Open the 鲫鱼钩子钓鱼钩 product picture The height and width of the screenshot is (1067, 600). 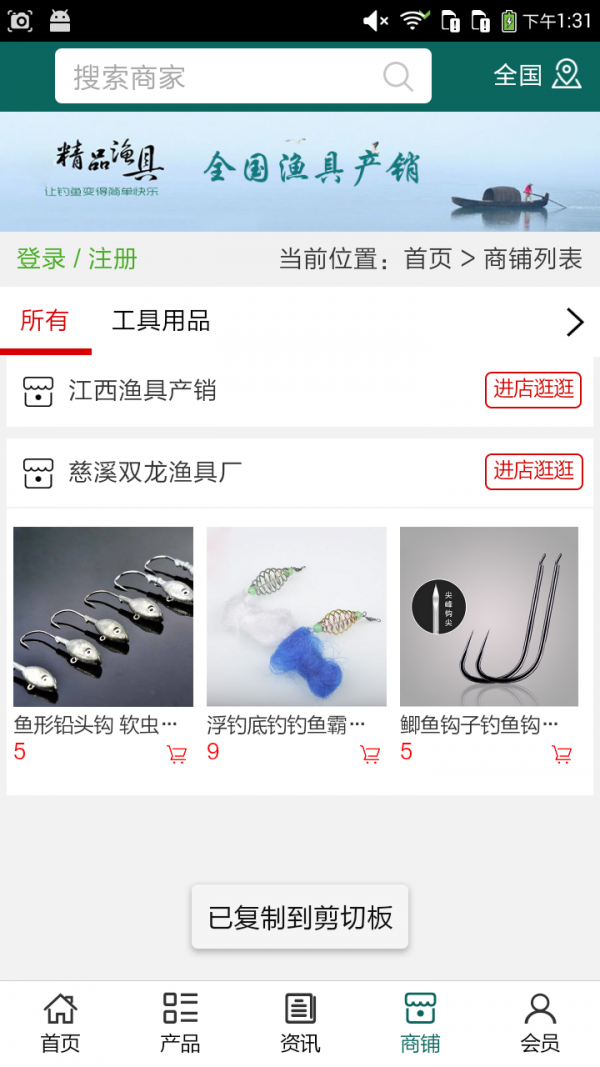pos(489,616)
